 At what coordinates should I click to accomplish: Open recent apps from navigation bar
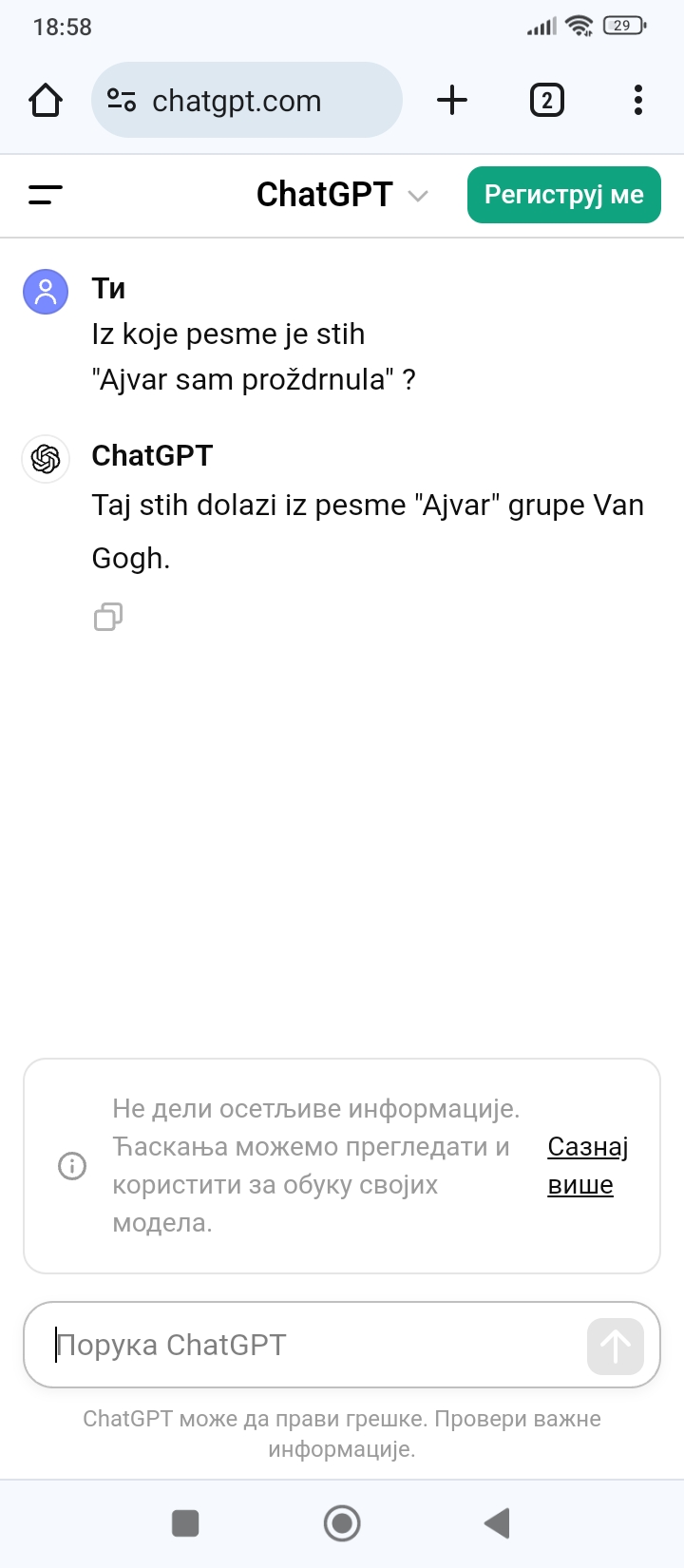click(185, 1522)
